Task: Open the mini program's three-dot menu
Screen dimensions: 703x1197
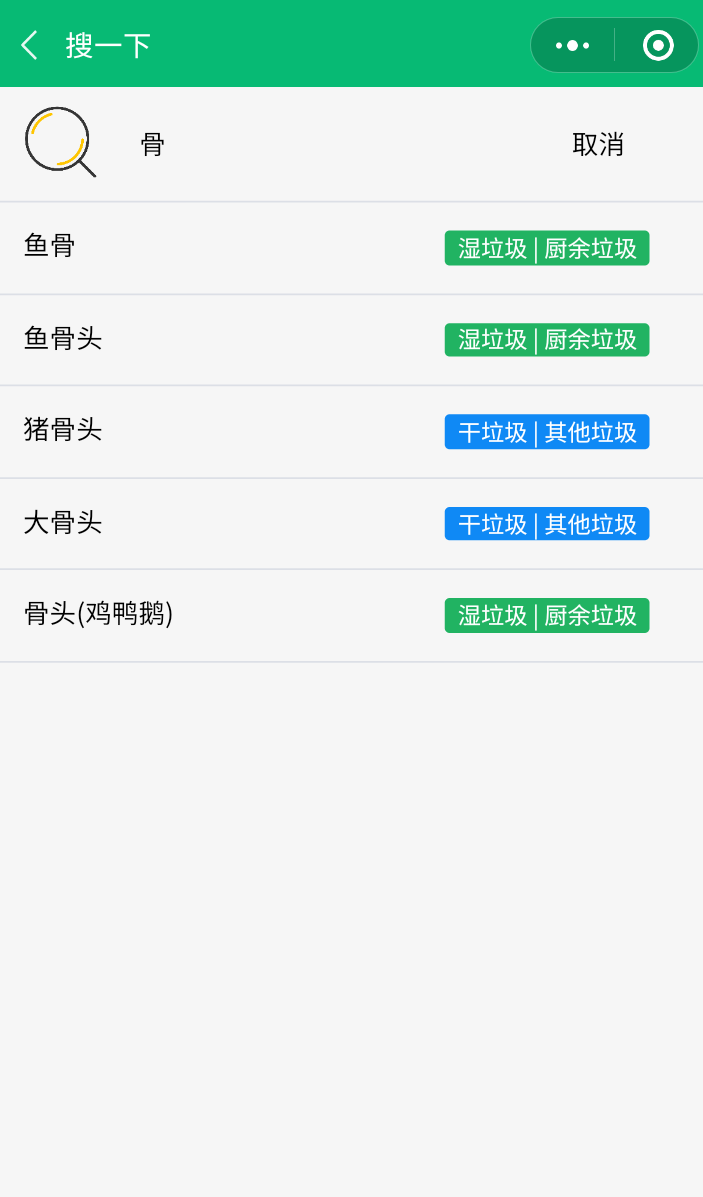Action: point(572,46)
